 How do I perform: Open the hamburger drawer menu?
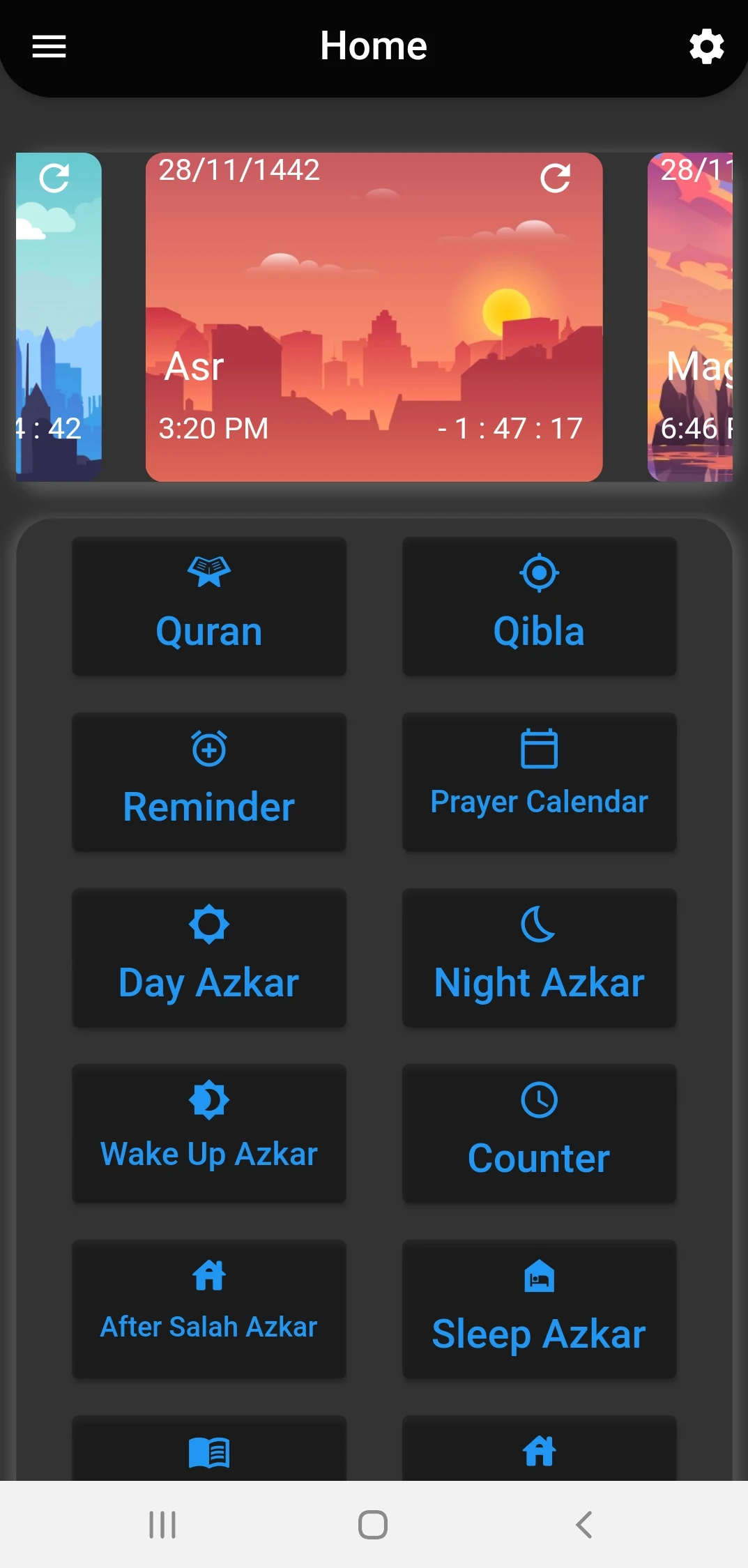pos(49,47)
